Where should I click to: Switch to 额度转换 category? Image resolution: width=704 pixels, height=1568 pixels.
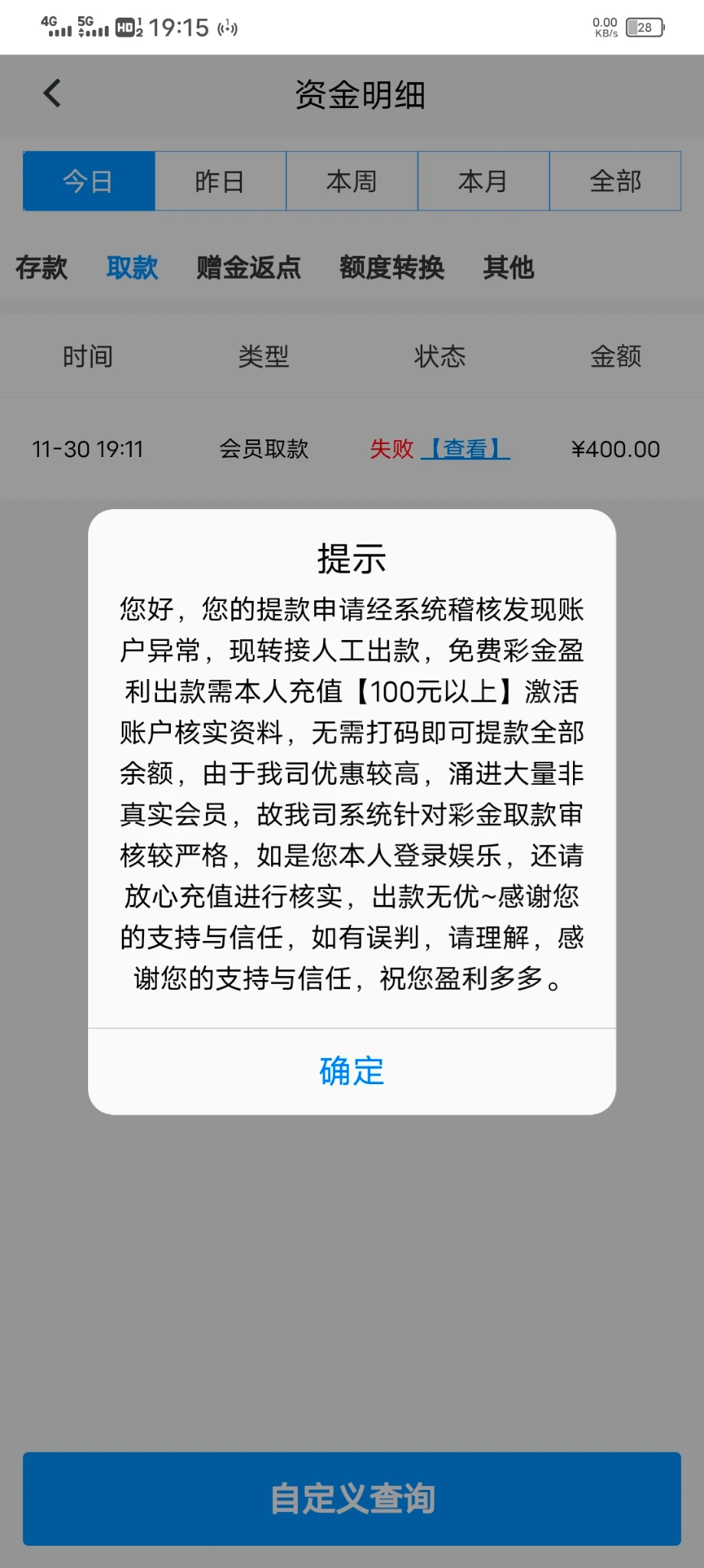391,267
